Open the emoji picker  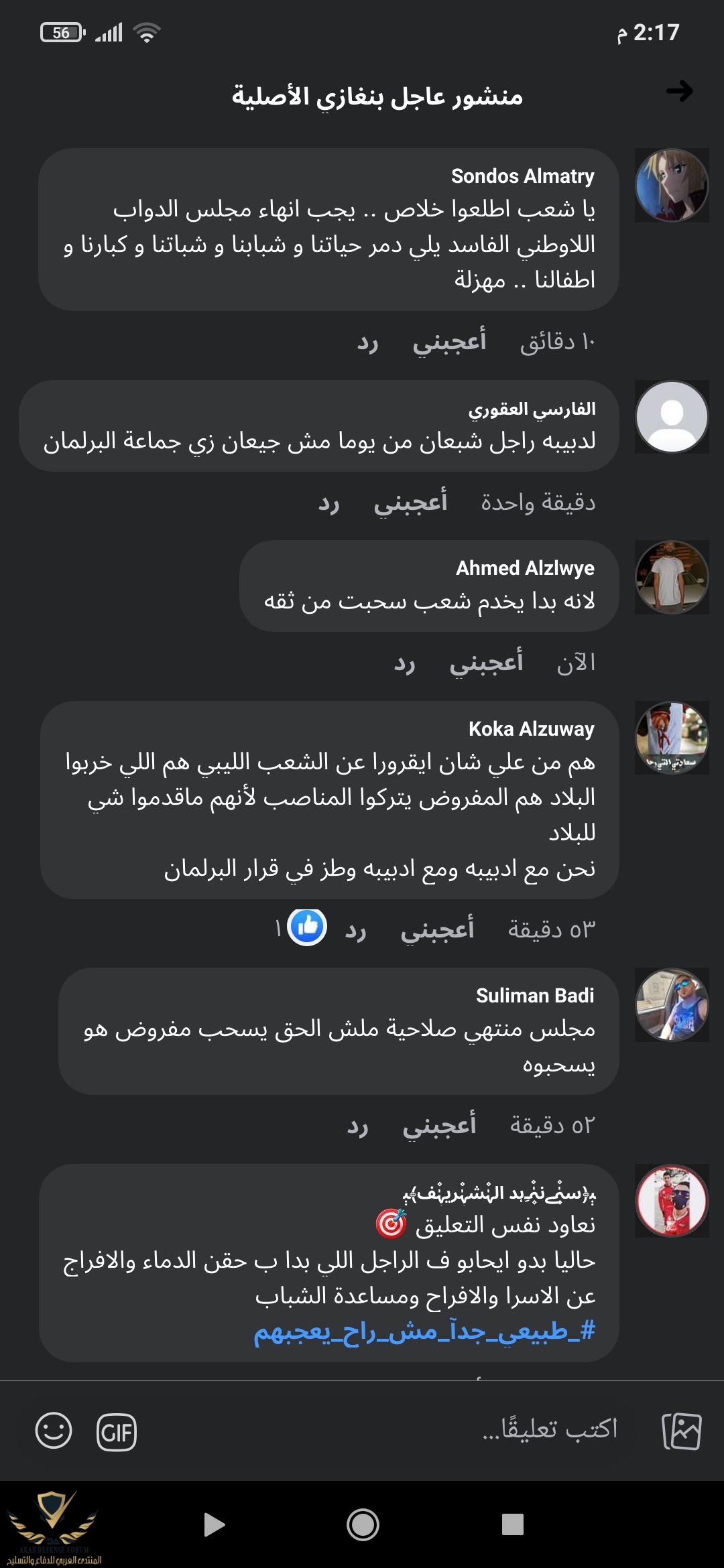54,1431
